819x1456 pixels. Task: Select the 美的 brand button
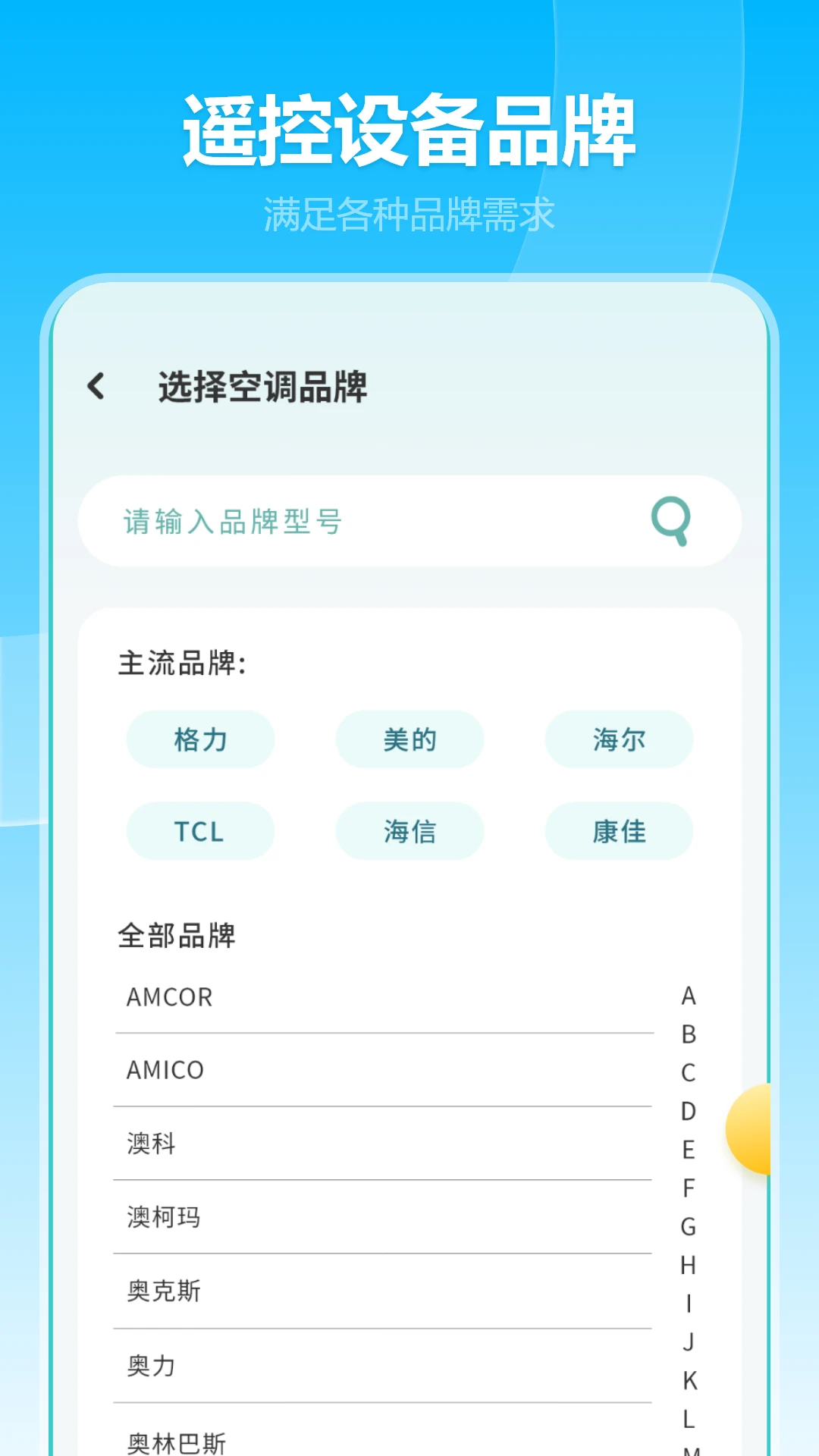coord(409,739)
